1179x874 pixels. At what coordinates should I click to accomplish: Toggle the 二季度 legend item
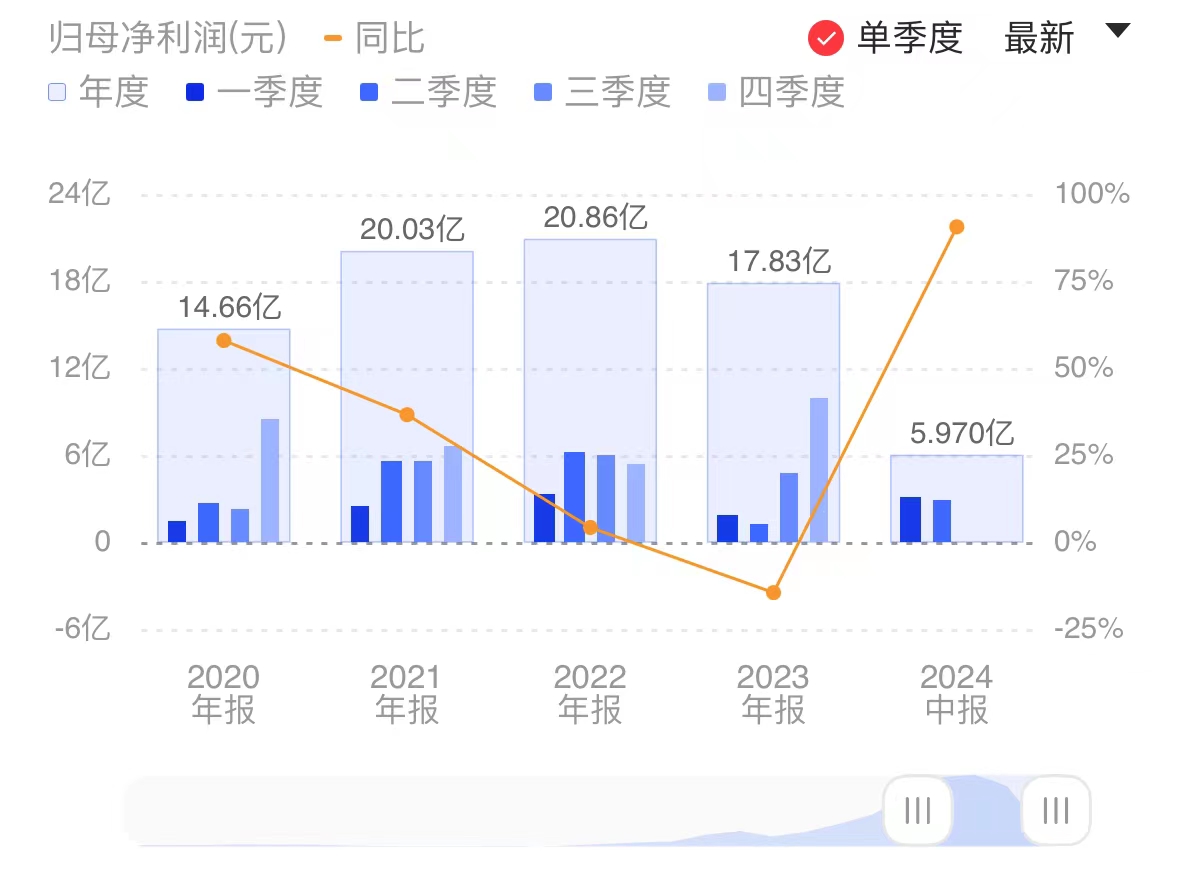(428, 92)
